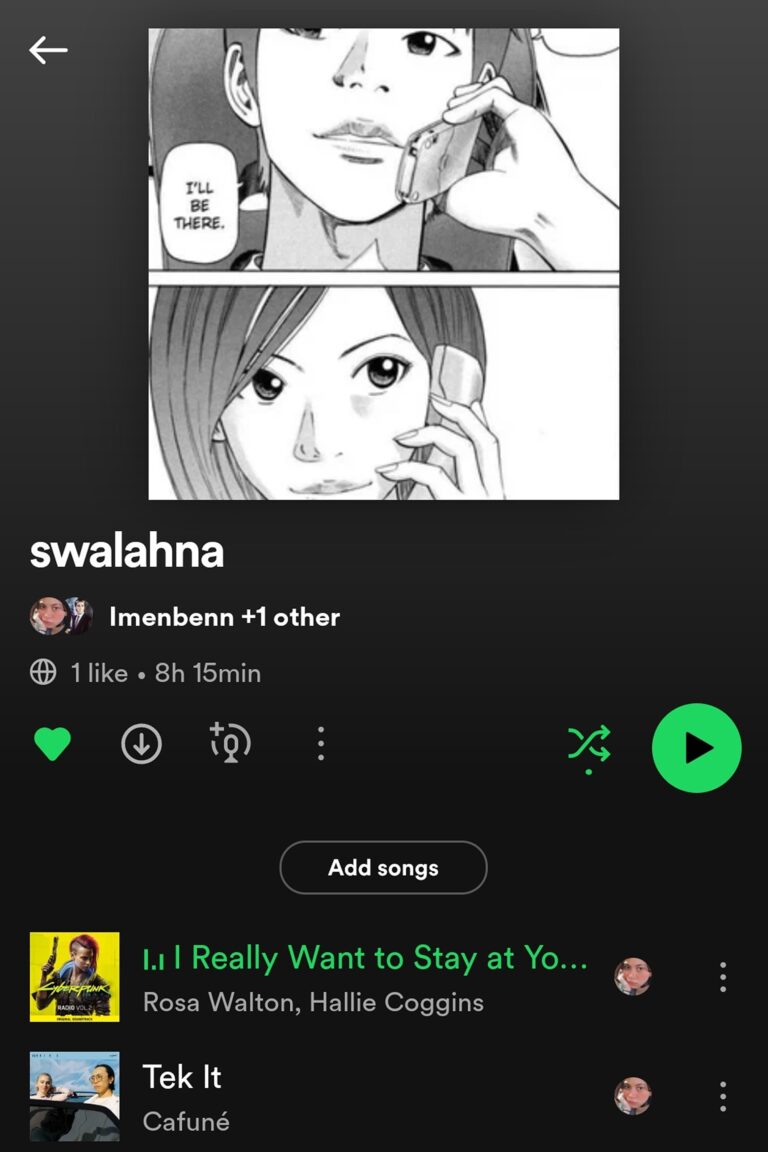Open the playlist's more options menu
Viewport: 768px width, 1152px height.
pos(320,744)
